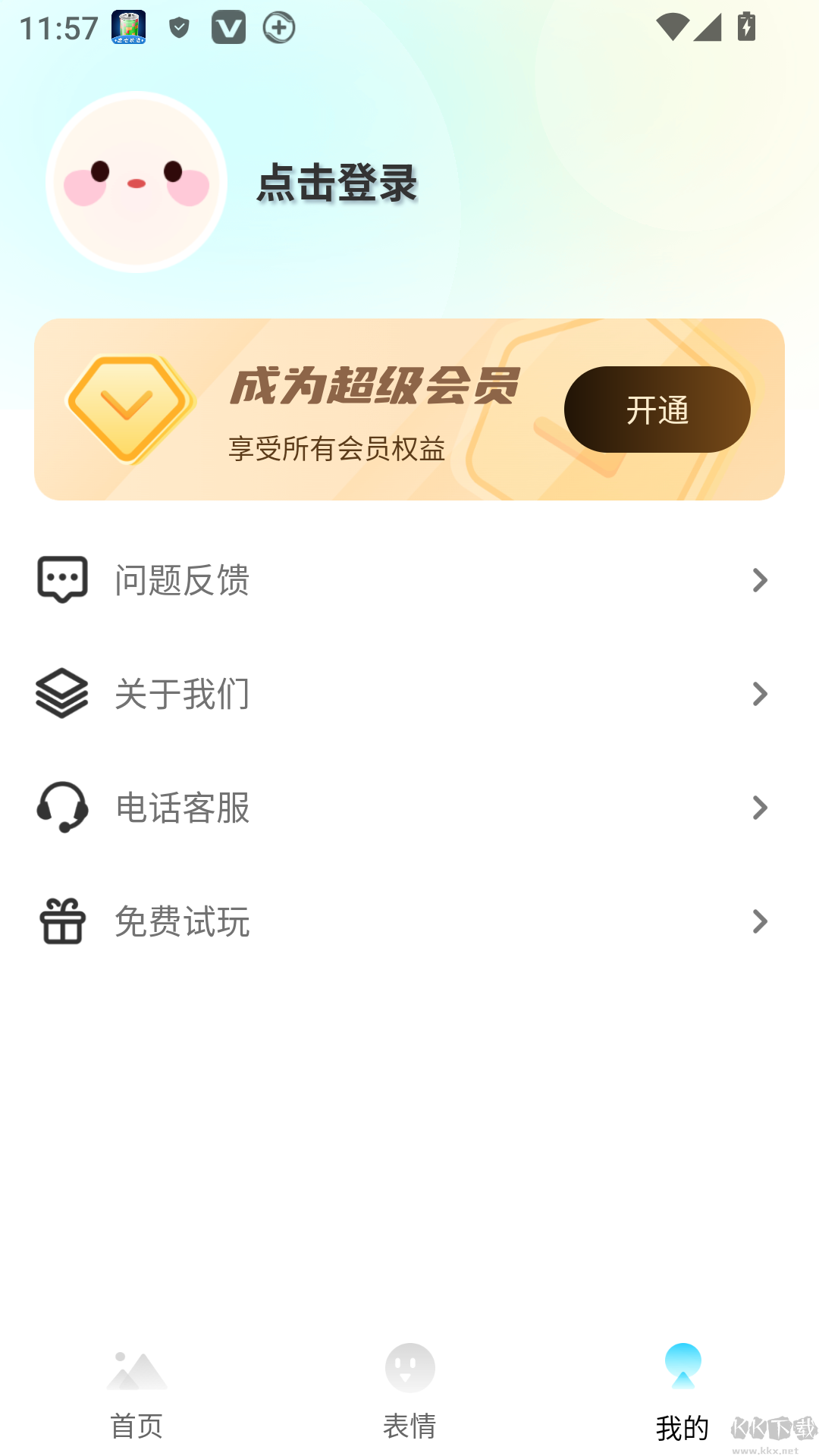Select the smiley face 表情 tab icon
819x1456 pixels.
(409, 1370)
